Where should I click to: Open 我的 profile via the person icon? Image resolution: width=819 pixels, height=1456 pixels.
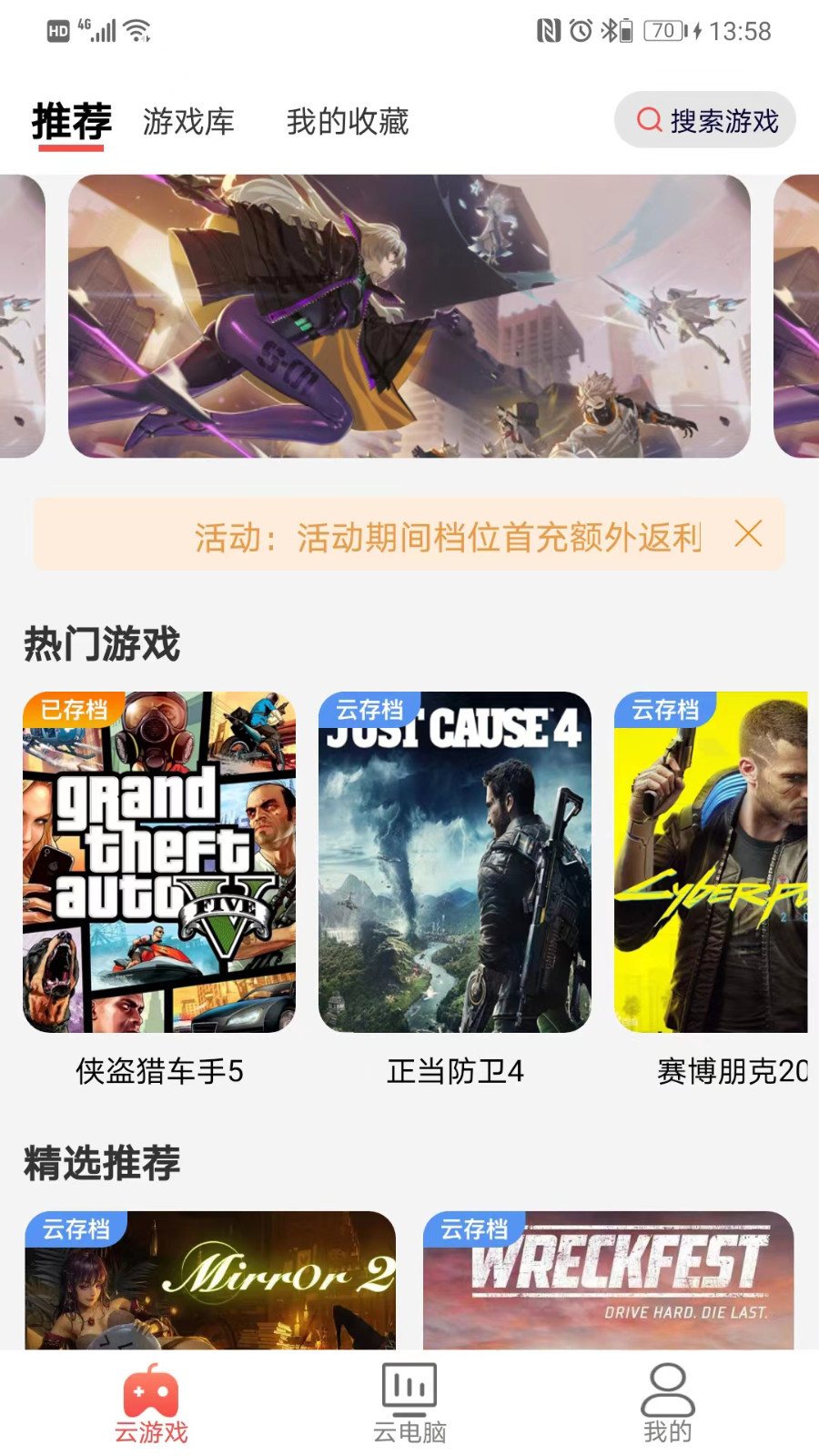click(x=667, y=1386)
